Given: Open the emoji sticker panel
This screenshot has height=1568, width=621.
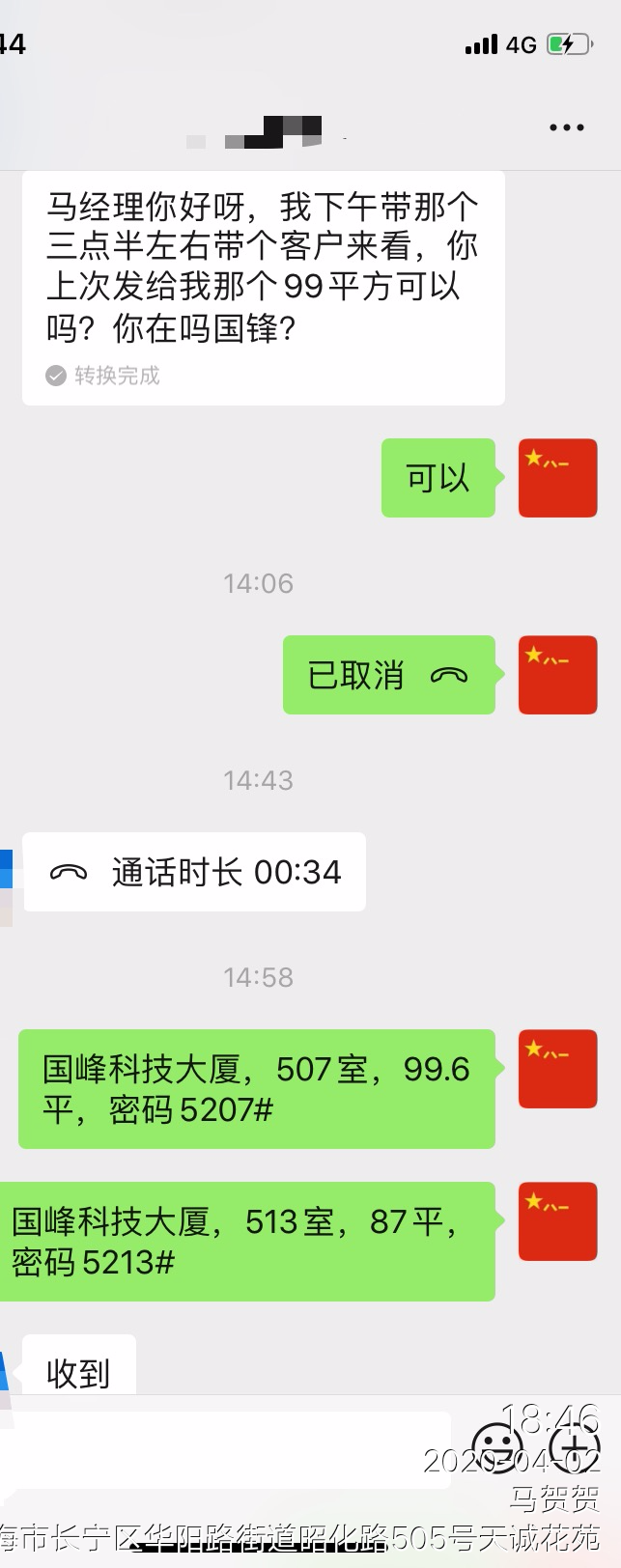Looking at the screenshot, I should pyautogui.click(x=497, y=1448).
